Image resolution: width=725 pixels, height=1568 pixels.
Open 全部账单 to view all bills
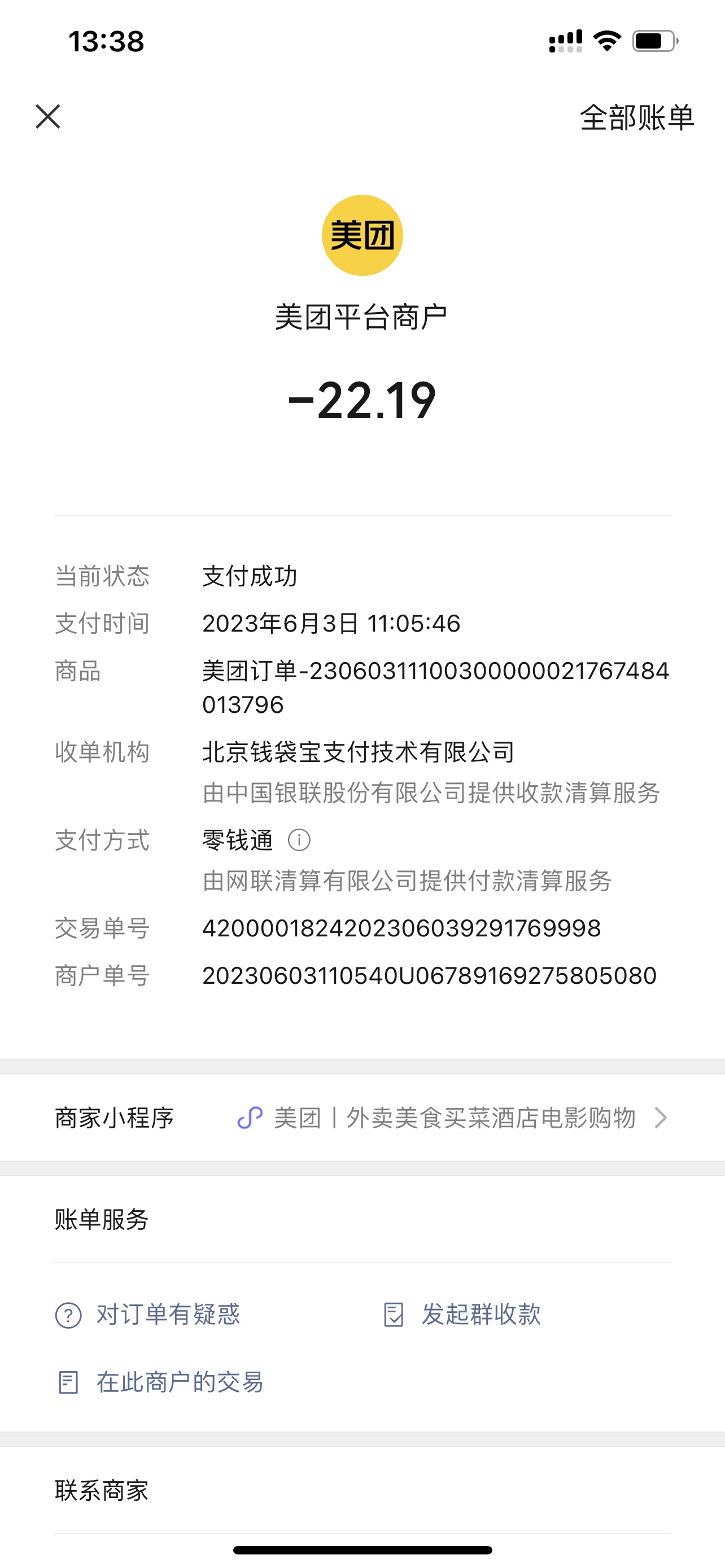click(636, 117)
